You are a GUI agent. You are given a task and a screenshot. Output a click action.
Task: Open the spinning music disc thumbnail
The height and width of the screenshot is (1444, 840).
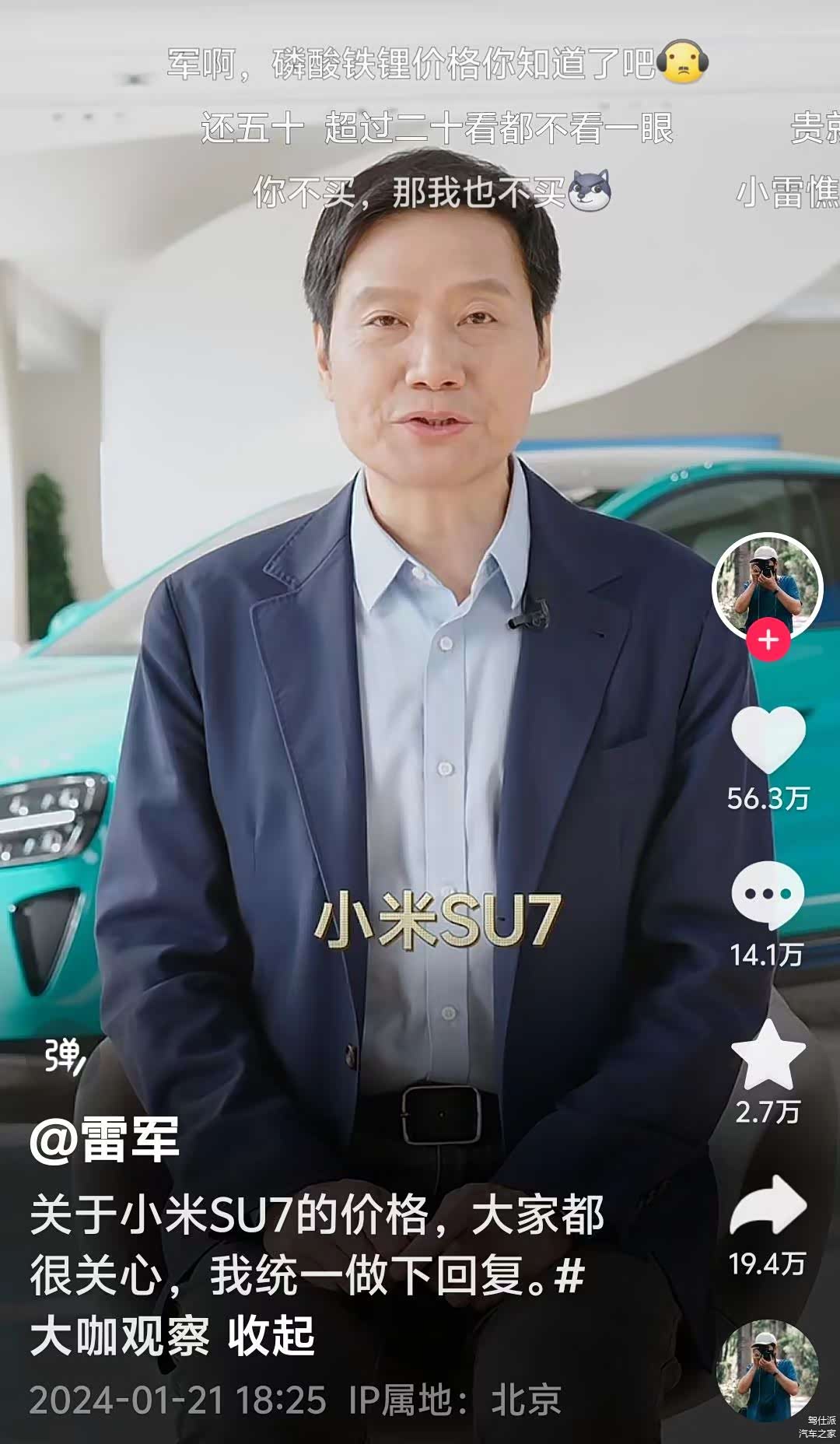767,1371
